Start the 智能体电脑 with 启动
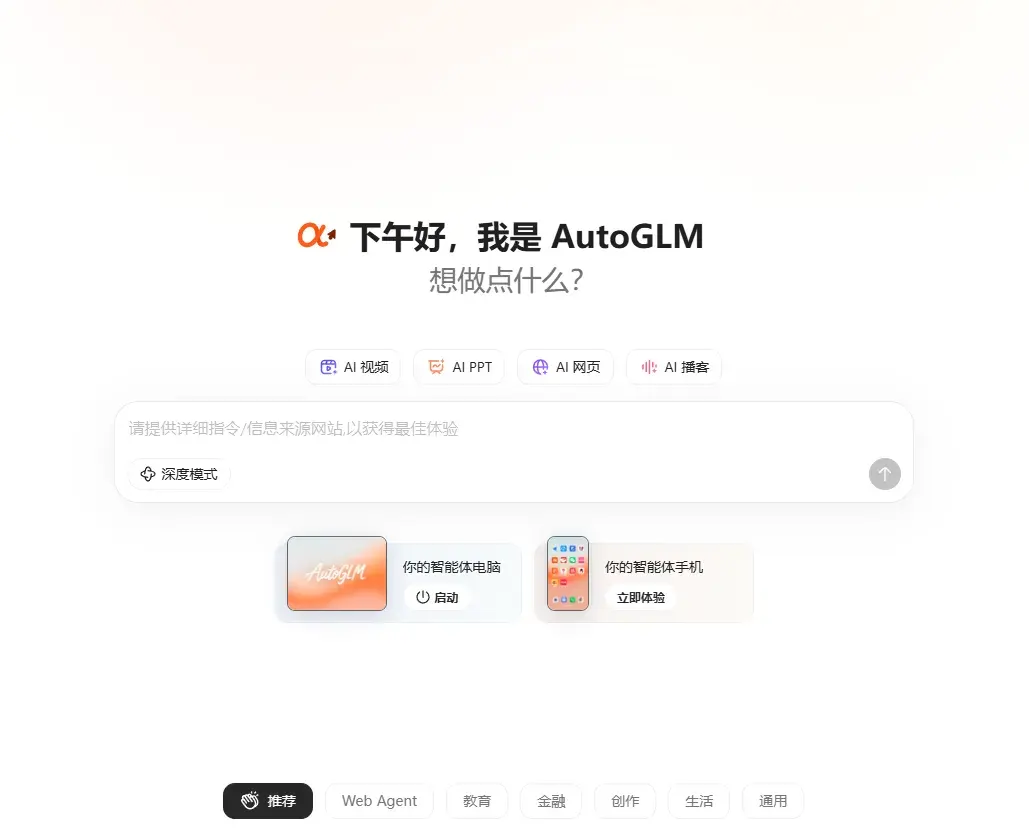Viewport: 1029px width, 837px height. click(x=437, y=597)
